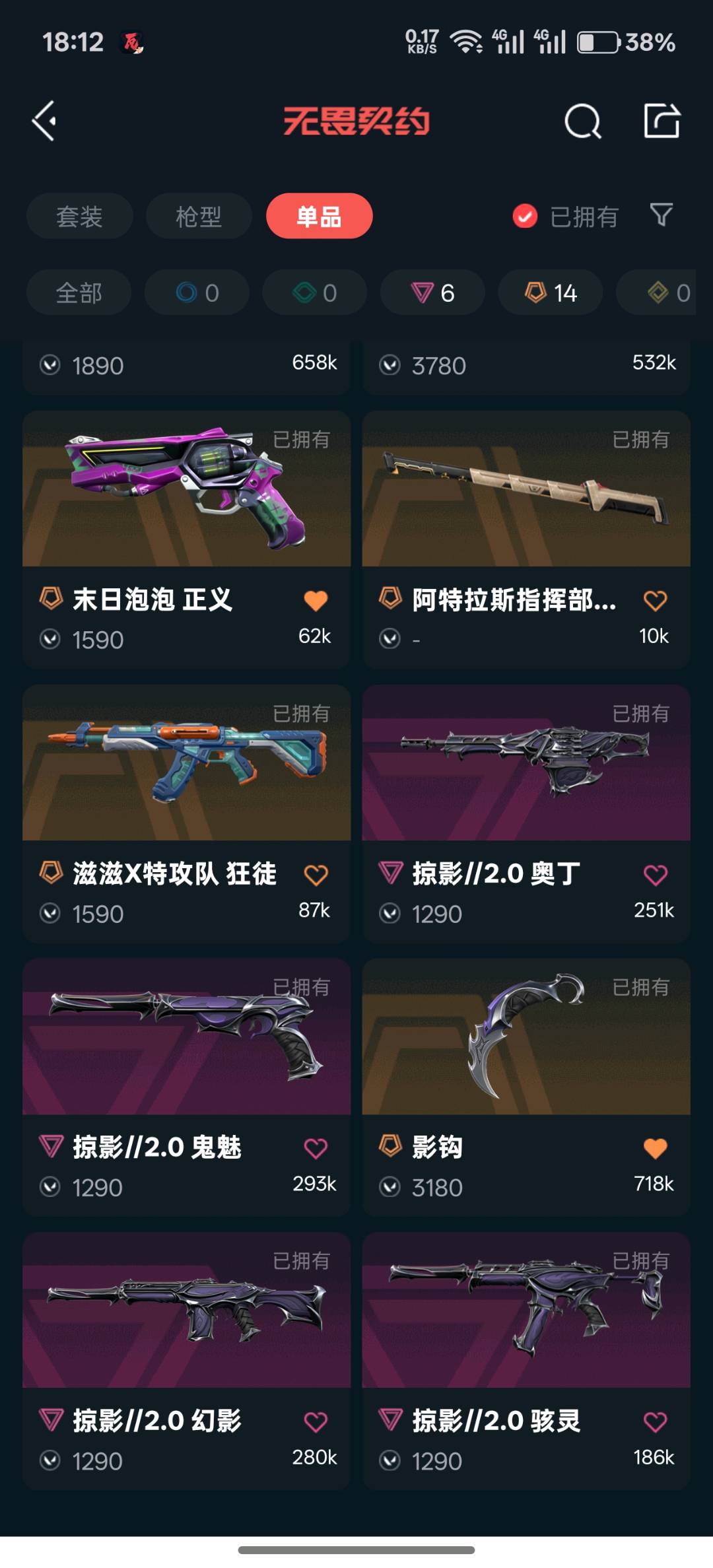Favorite 掠影//2.0 鬼魅 with heart icon
The image size is (713, 1568).
tap(316, 1149)
